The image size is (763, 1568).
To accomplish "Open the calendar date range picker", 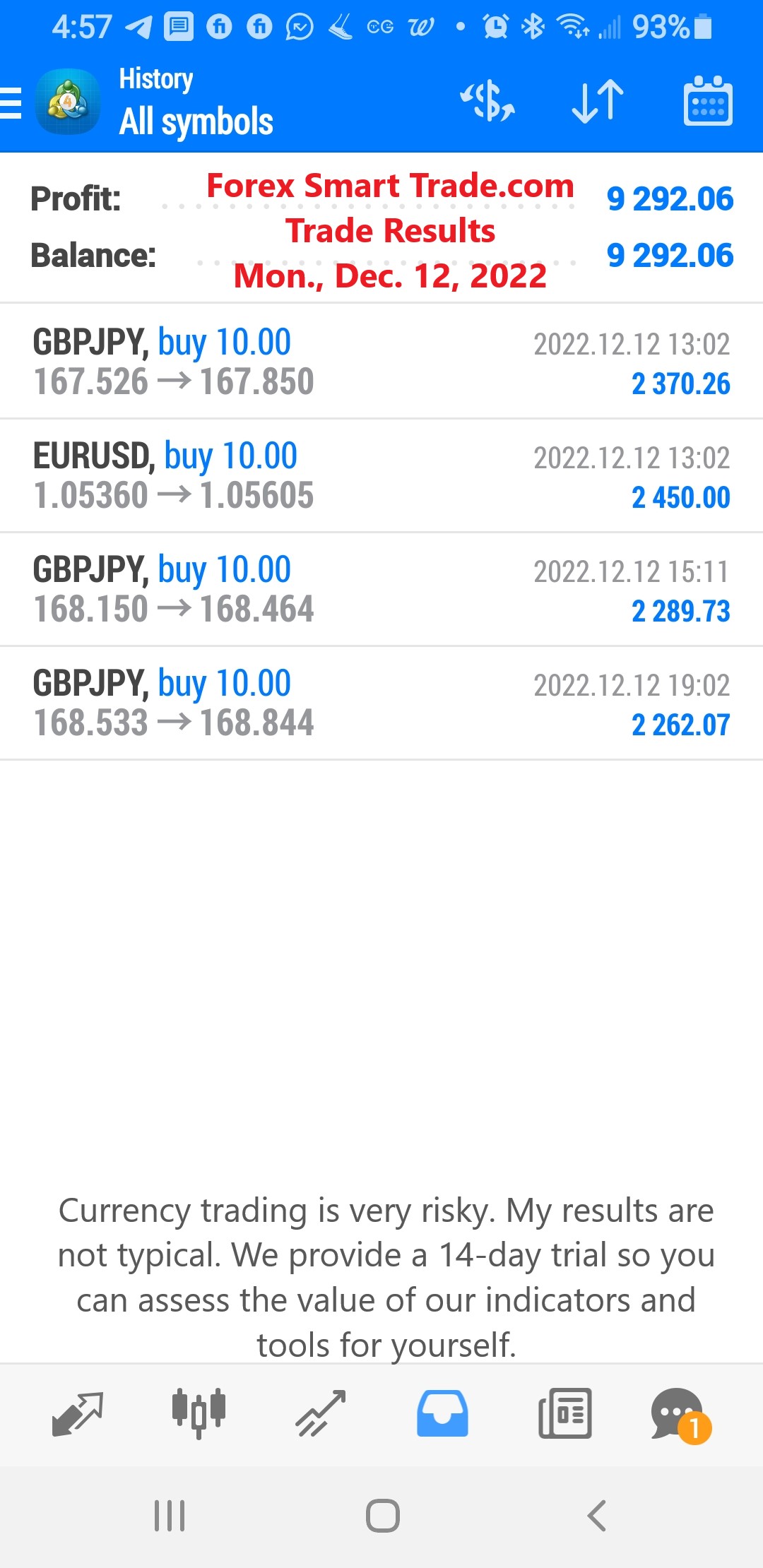I will pyautogui.click(x=708, y=101).
